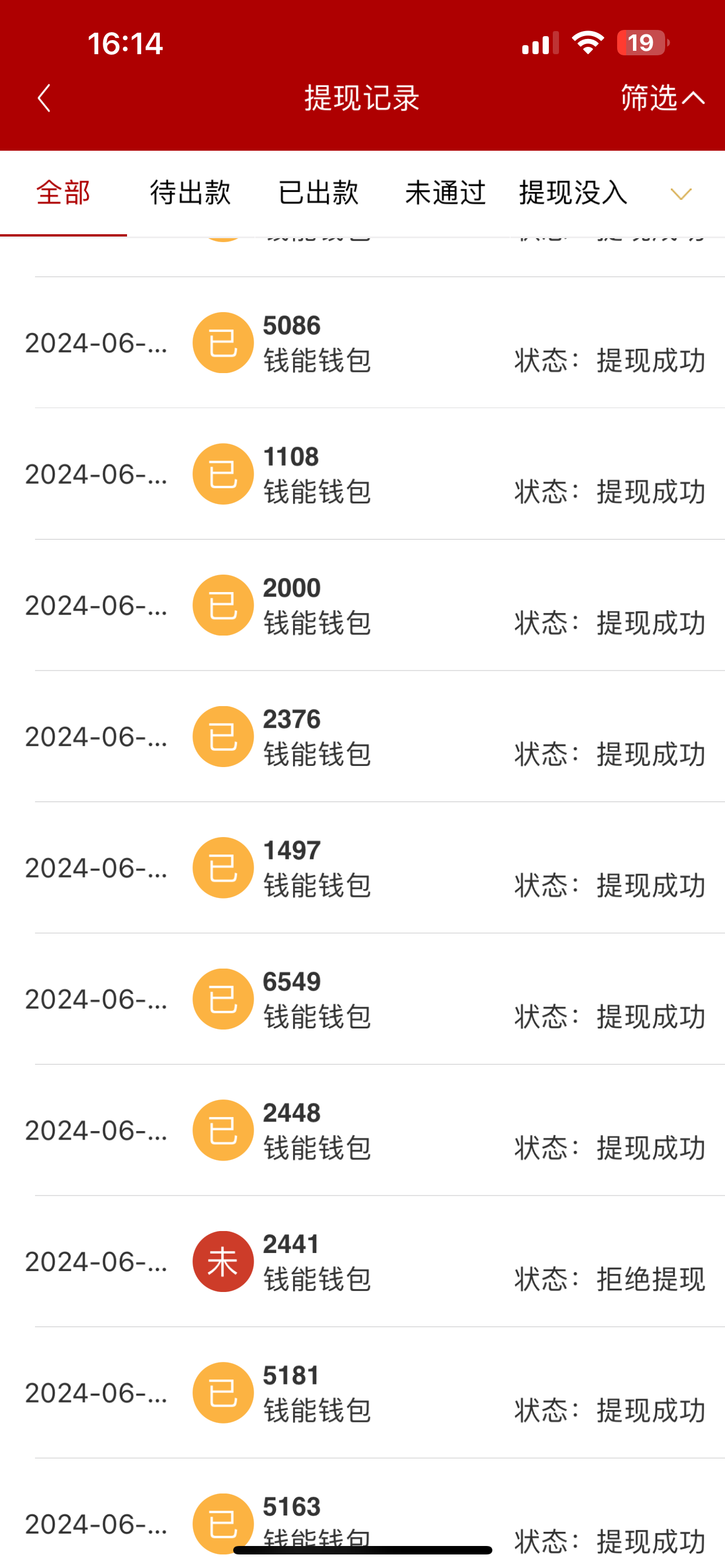725x1568 pixels.
Task: Select the 已出款 tab
Action: (318, 193)
